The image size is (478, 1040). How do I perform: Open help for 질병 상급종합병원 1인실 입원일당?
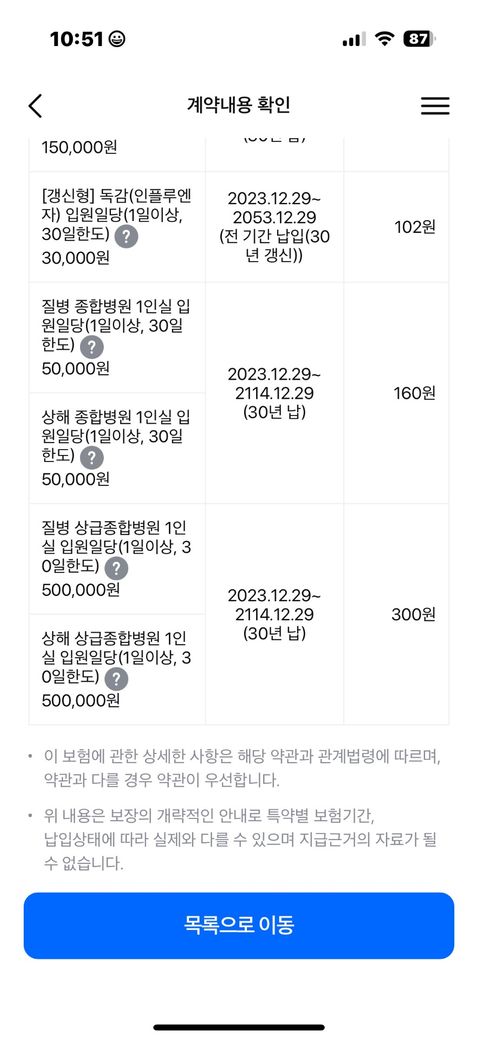click(116, 568)
